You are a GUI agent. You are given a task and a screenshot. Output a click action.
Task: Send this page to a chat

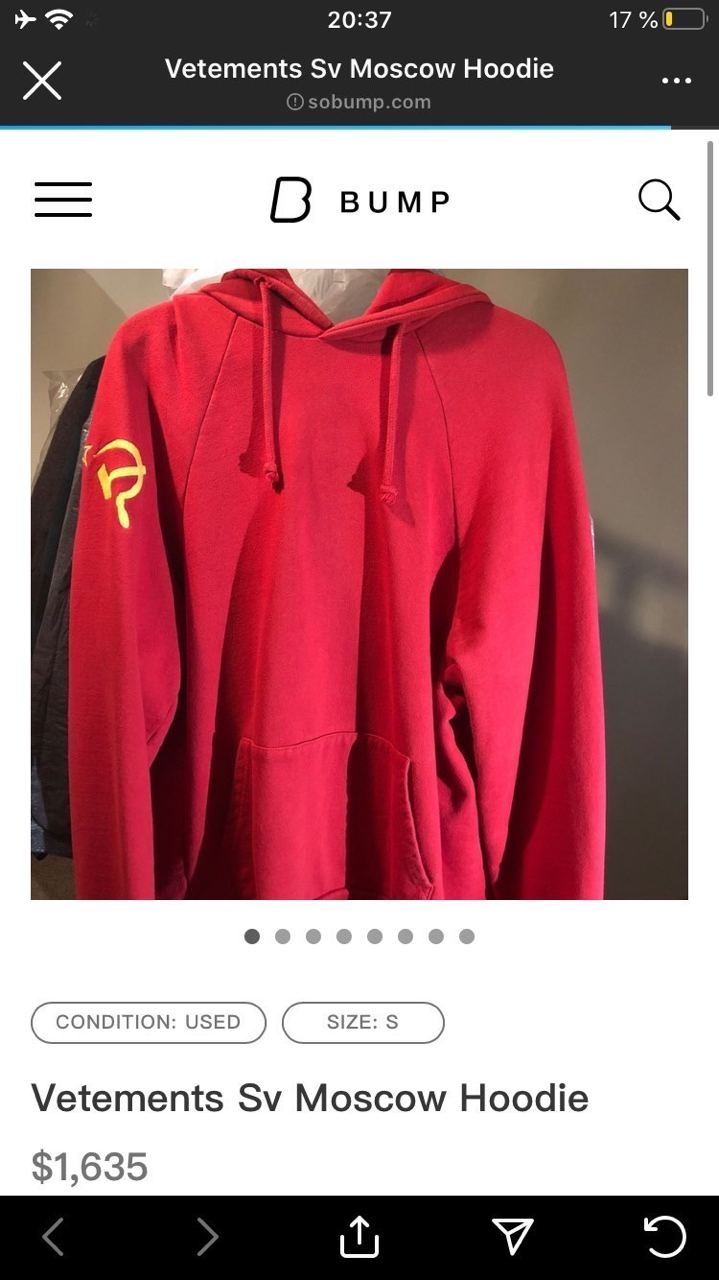(x=513, y=1237)
